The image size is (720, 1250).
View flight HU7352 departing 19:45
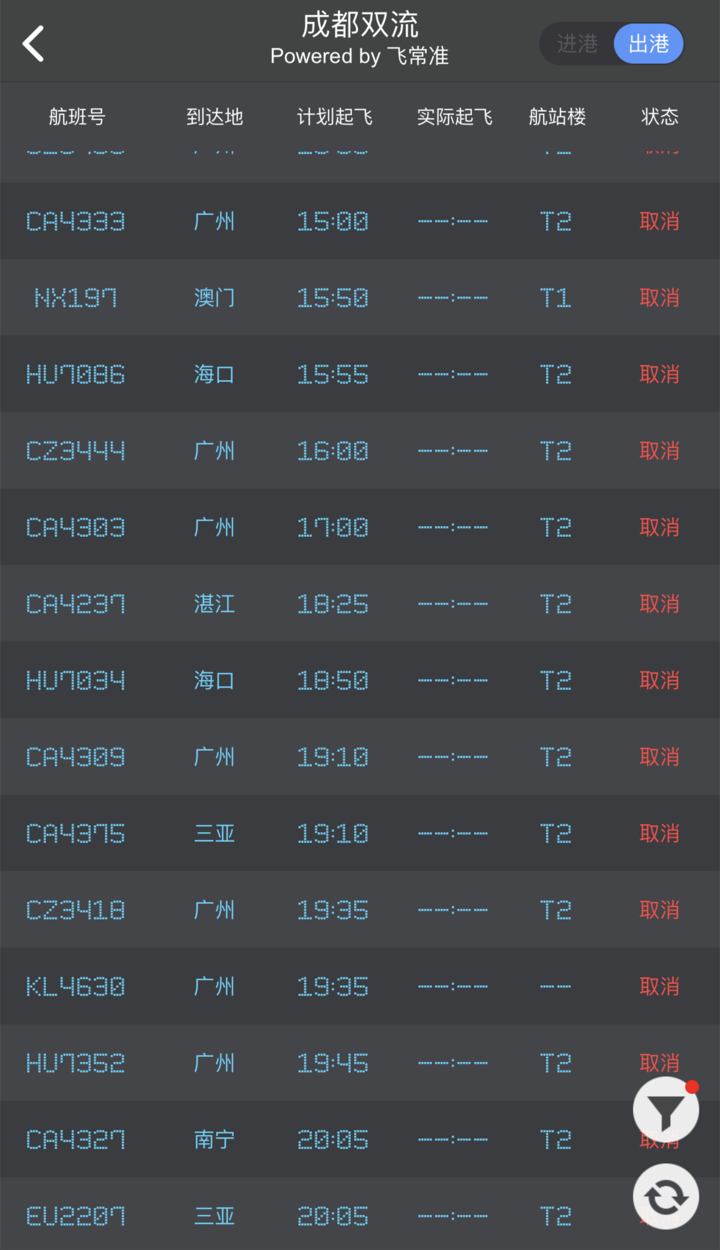coord(360,1063)
